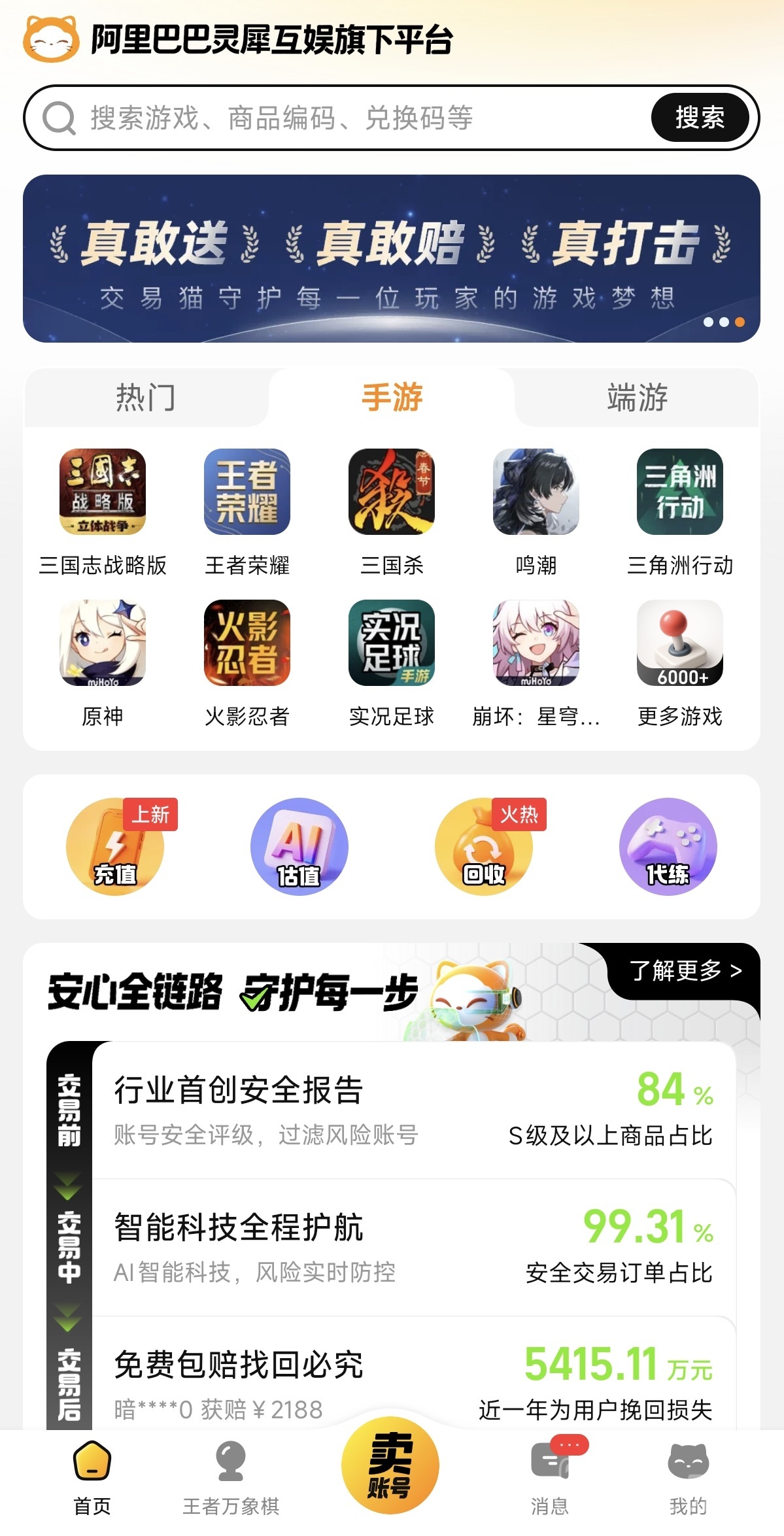
Task: Tap the black 搜索 button
Action: 700,118
